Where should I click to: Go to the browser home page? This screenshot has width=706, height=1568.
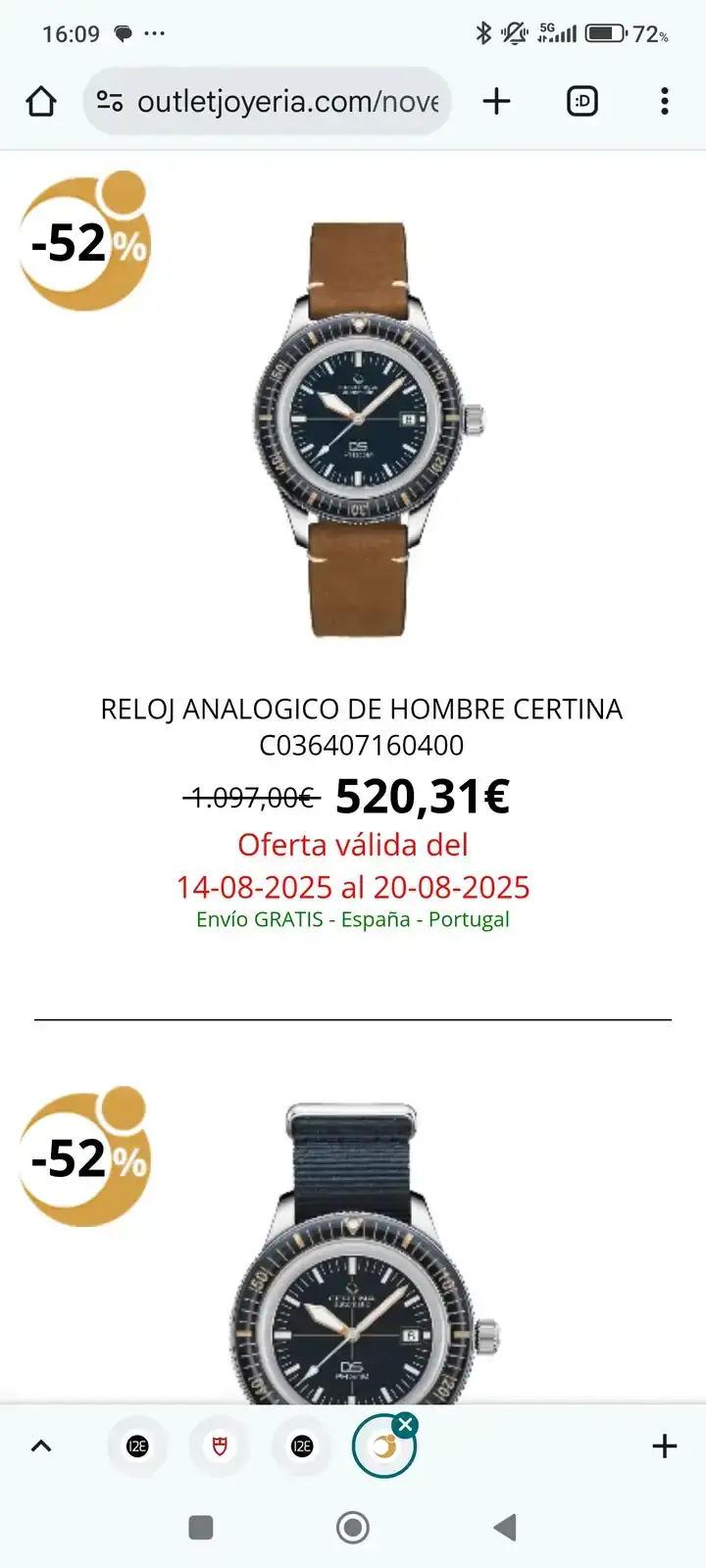coord(41,101)
